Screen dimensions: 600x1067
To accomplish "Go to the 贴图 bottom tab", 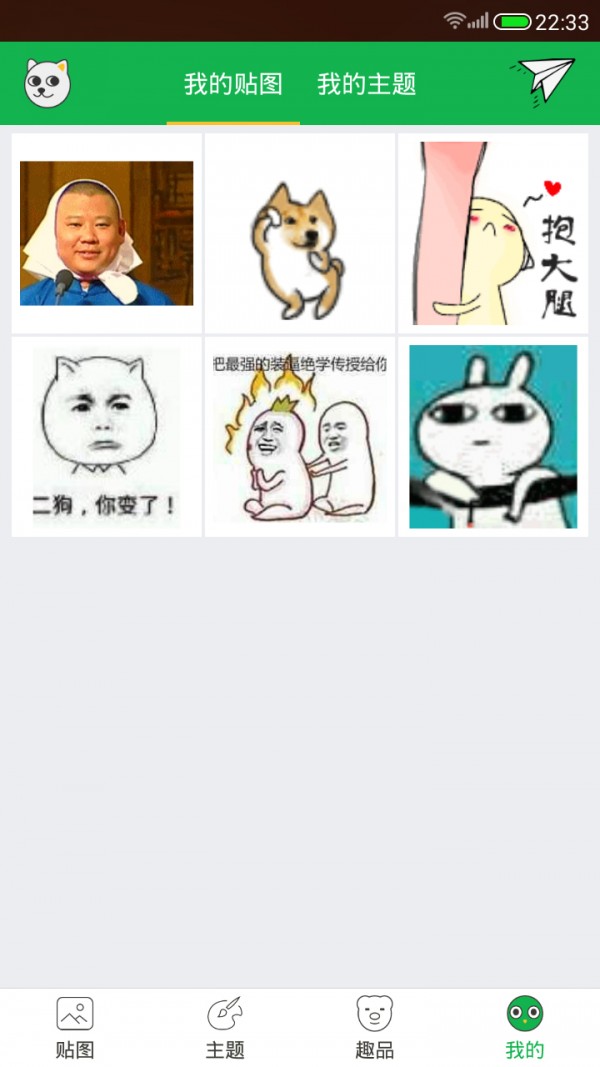I will click(75, 1027).
